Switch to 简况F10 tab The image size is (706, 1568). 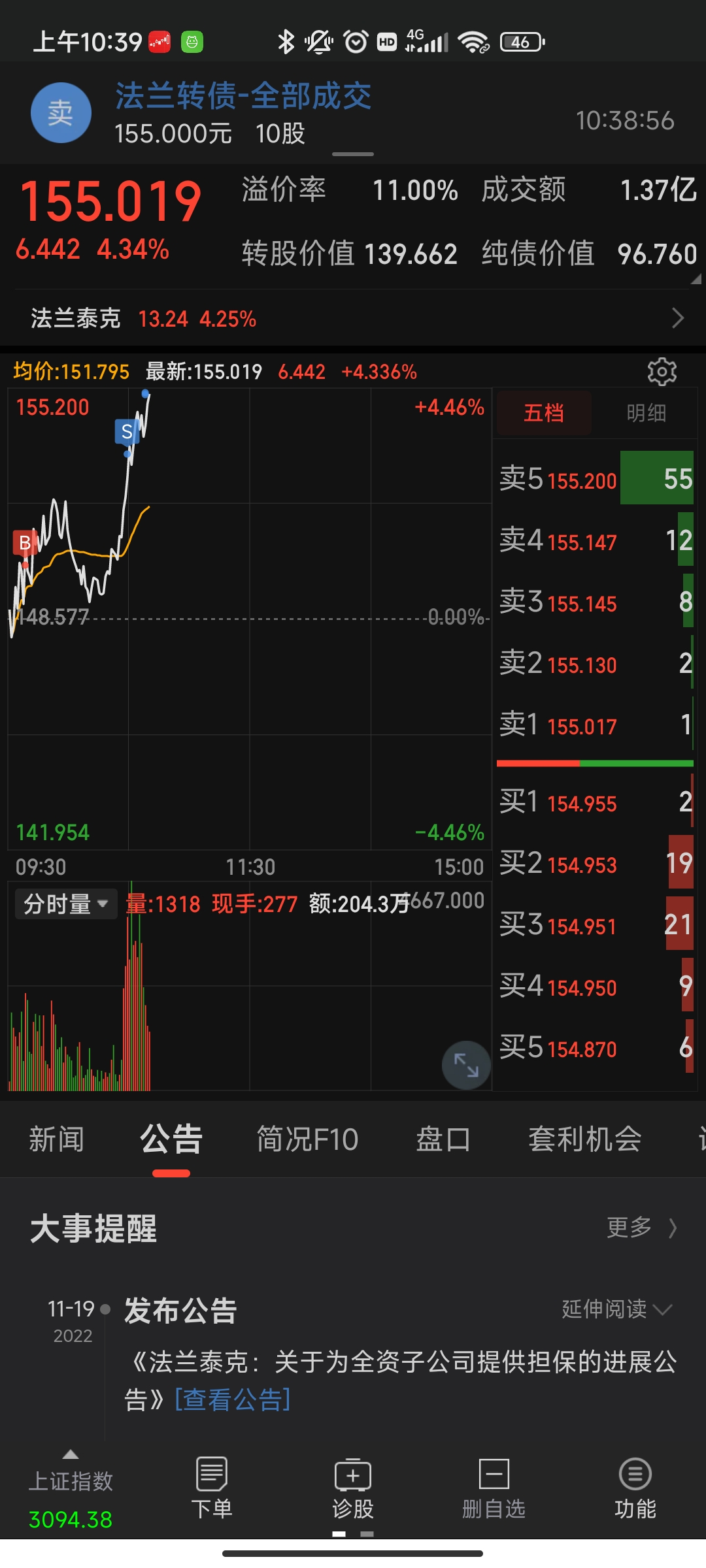click(x=307, y=1139)
